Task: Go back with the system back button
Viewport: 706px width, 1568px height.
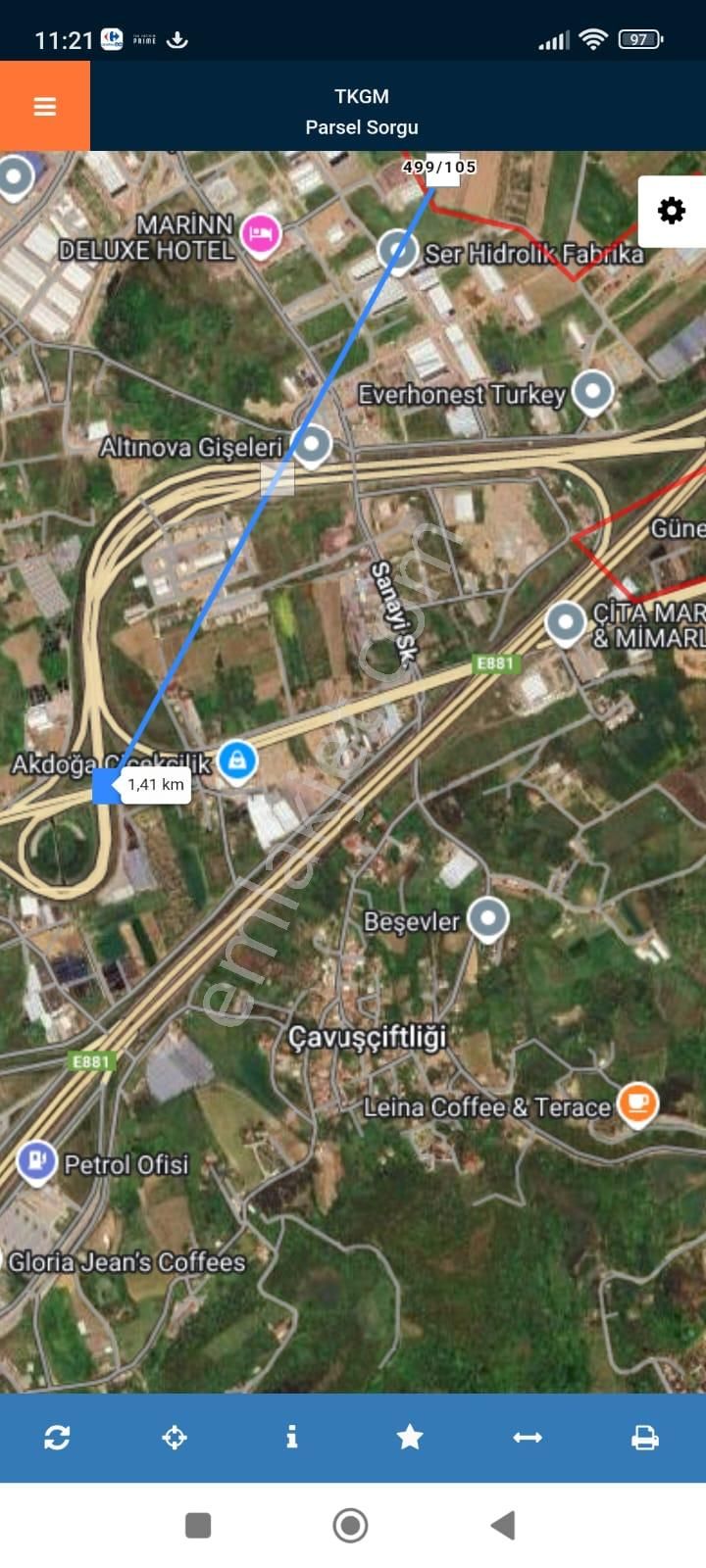Action: (503, 1525)
